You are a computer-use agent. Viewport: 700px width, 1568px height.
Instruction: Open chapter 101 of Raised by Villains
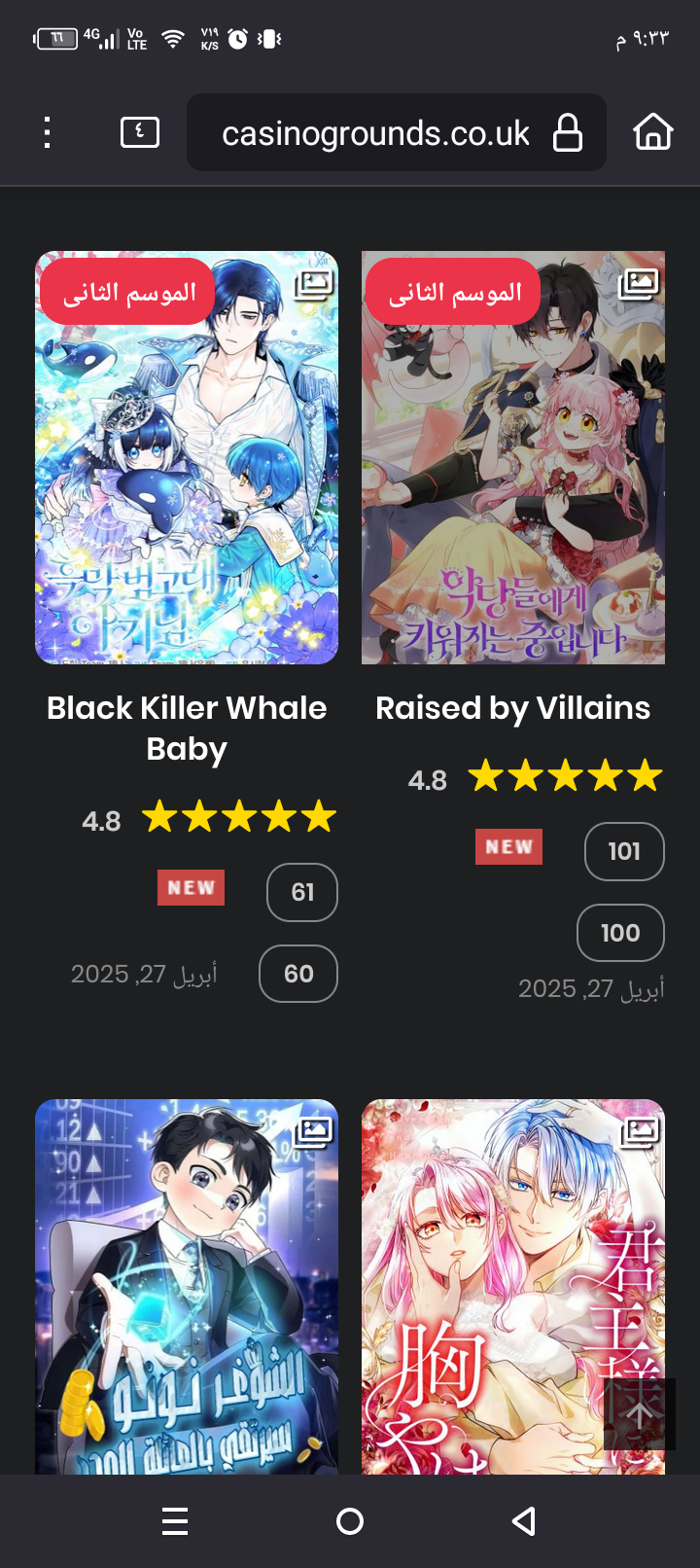pyautogui.click(x=624, y=852)
